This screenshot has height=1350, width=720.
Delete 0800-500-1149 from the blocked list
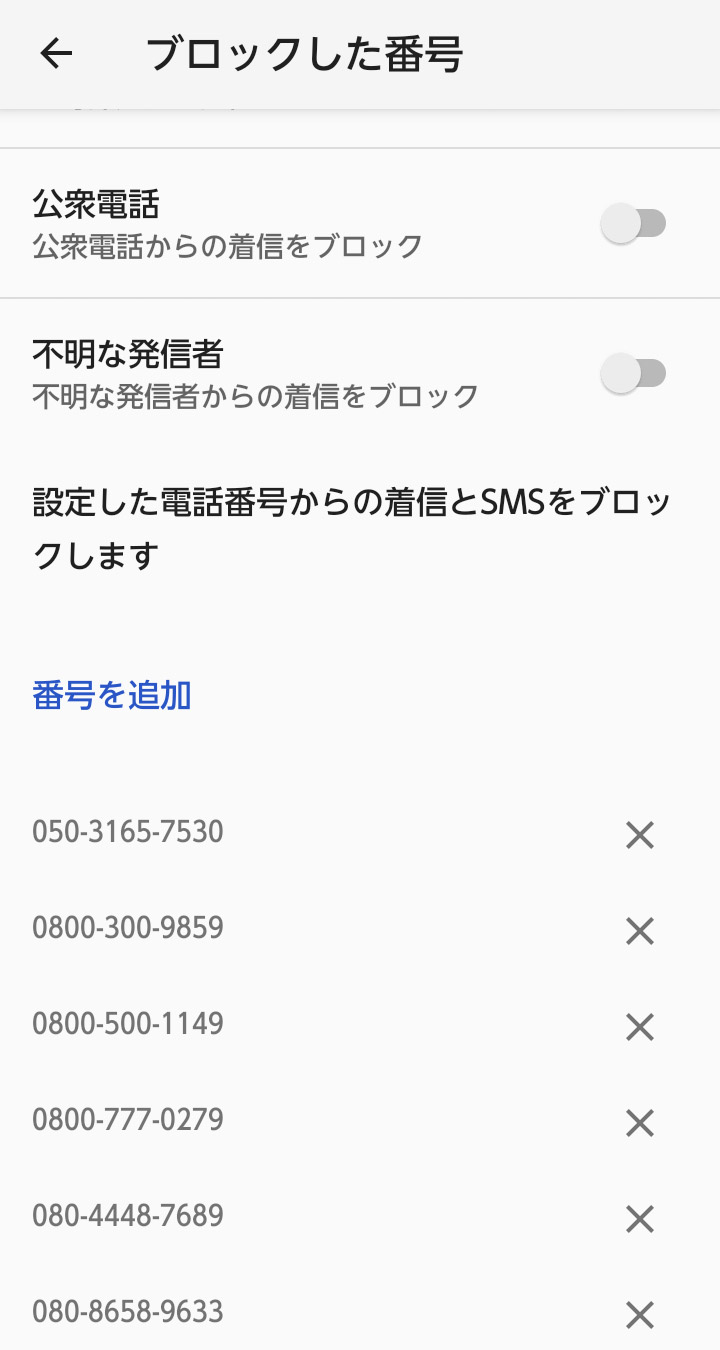[x=639, y=1027]
